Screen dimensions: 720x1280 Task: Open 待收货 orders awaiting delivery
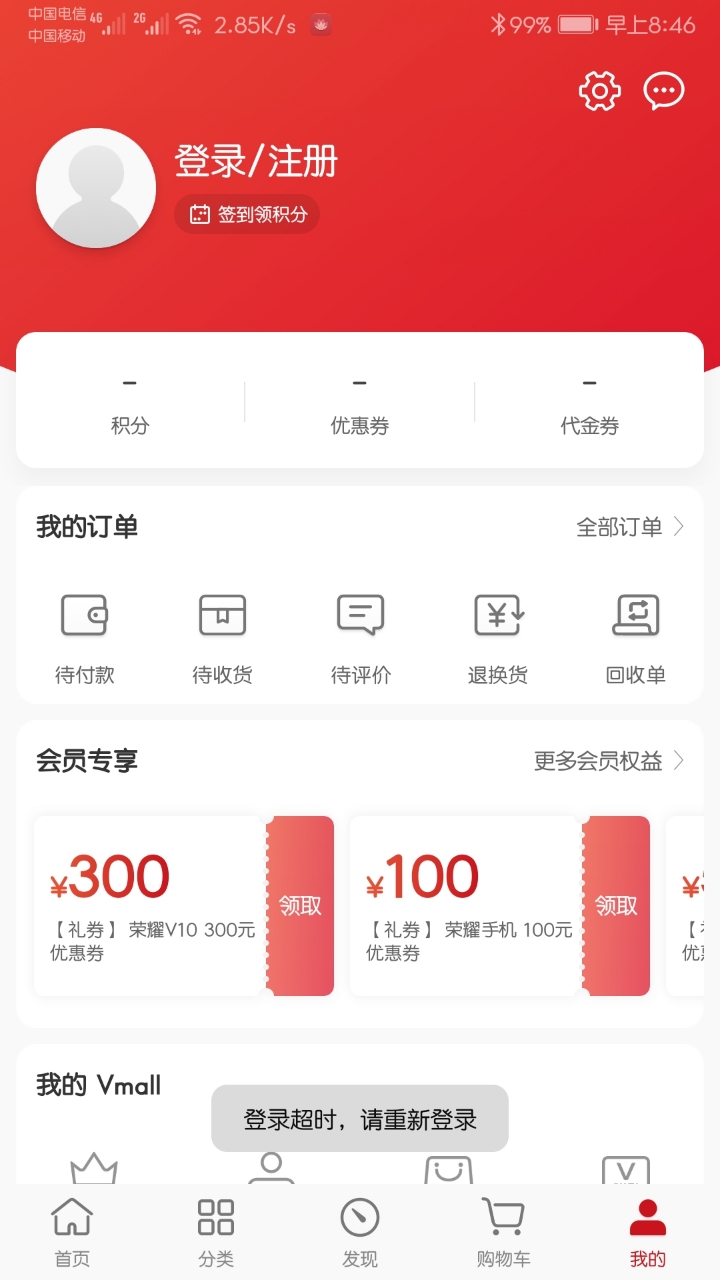click(x=222, y=637)
